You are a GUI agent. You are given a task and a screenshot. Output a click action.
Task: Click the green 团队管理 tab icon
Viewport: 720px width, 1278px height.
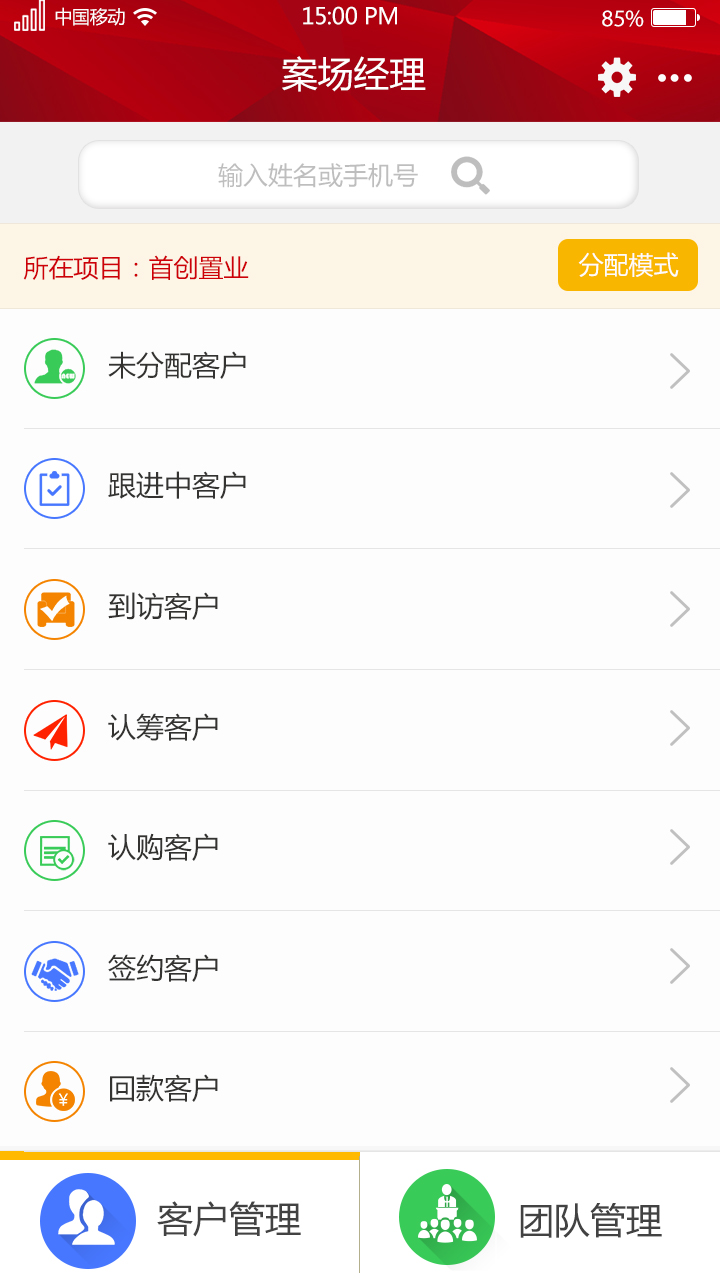(447, 1216)
